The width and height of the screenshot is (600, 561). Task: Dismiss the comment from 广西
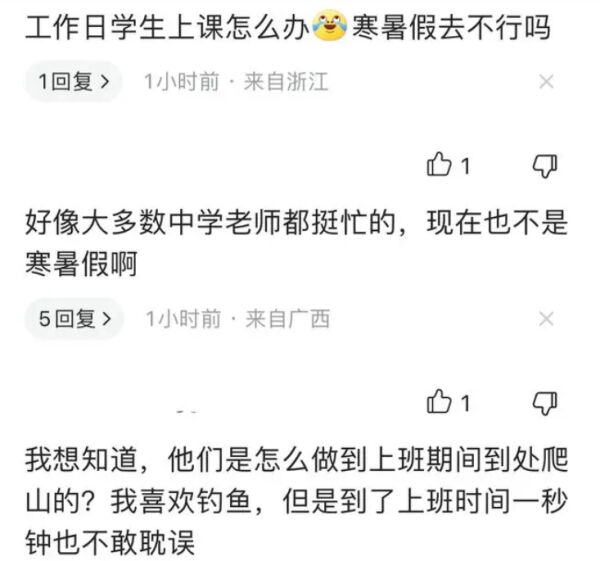(546, 320)
